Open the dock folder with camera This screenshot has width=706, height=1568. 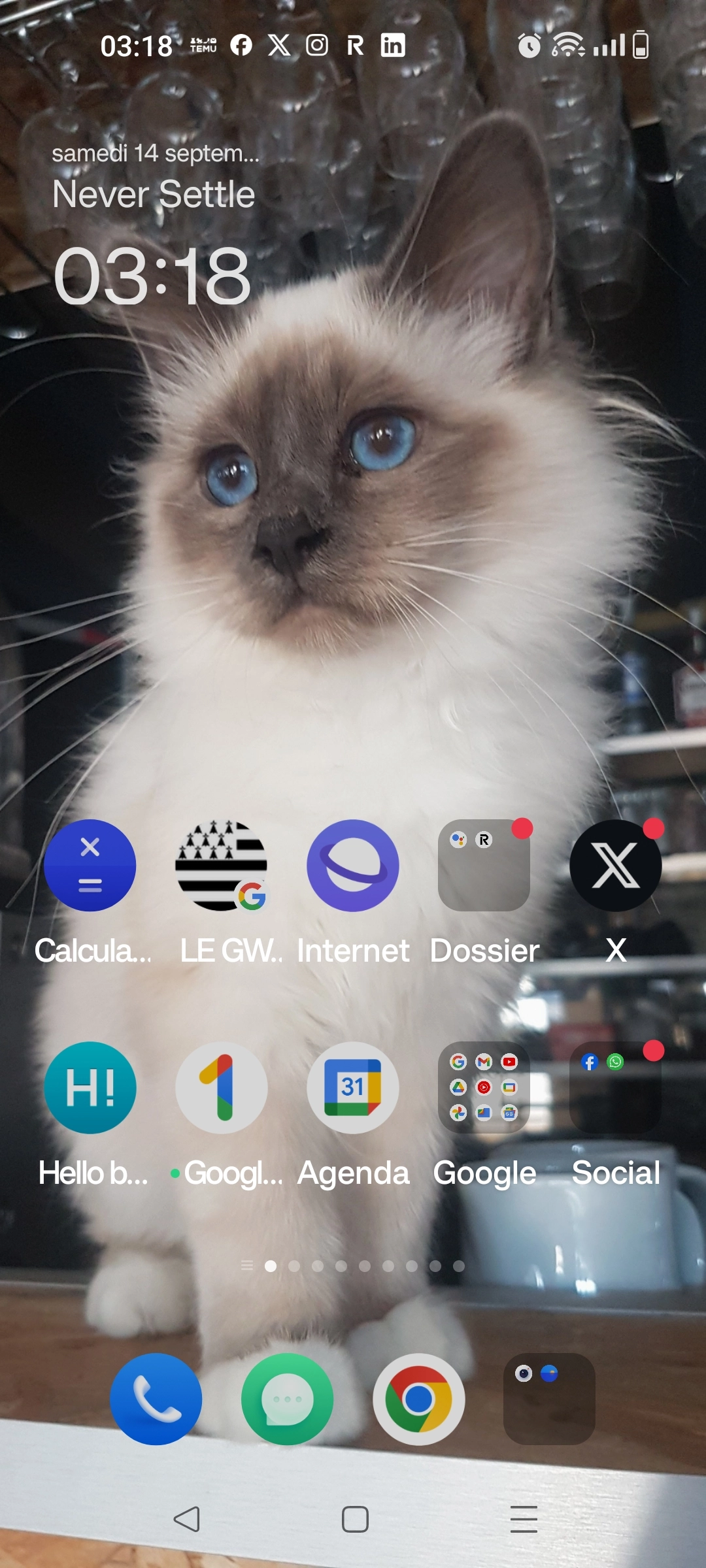[x=549, y=1399]
